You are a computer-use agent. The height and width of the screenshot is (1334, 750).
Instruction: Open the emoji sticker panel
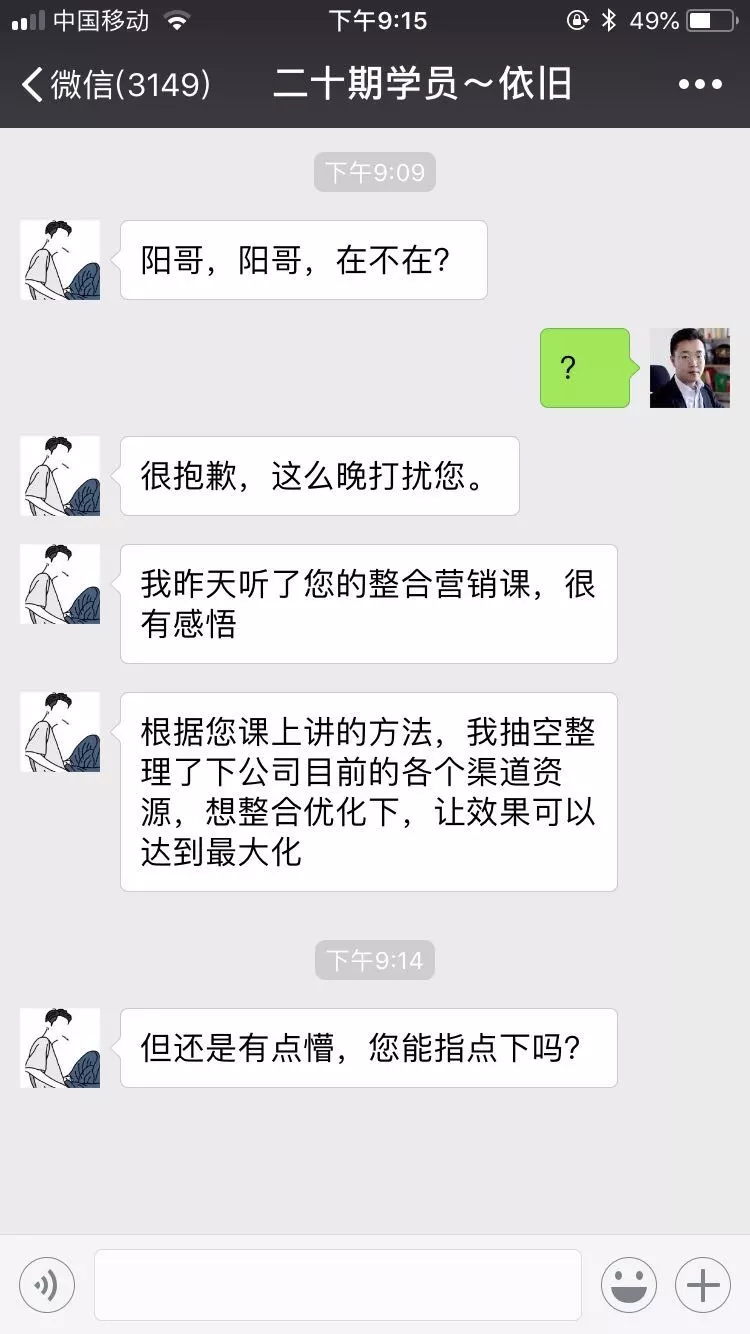click(x=629, y=1285)
